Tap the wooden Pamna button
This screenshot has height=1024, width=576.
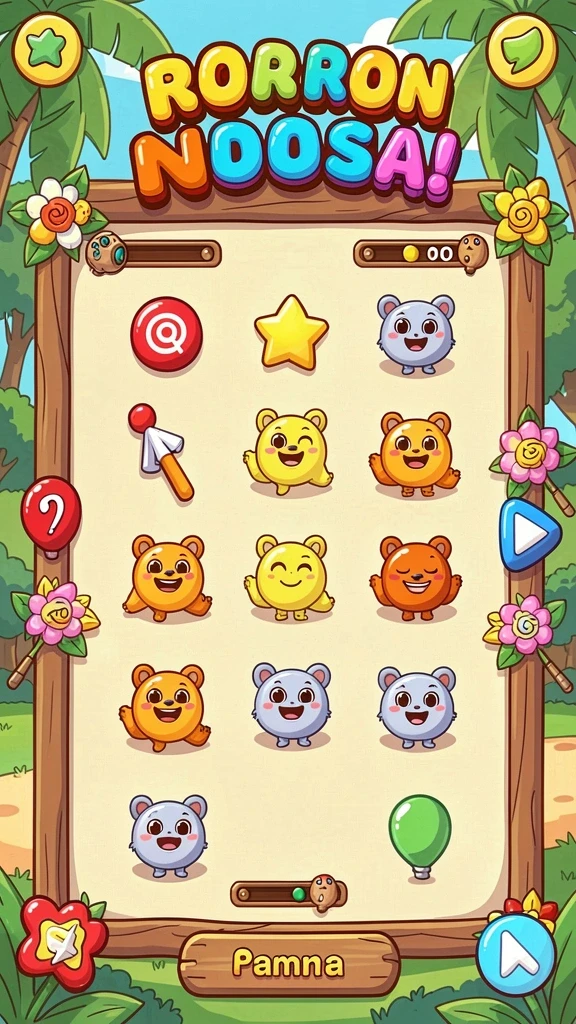pos(289,964)
